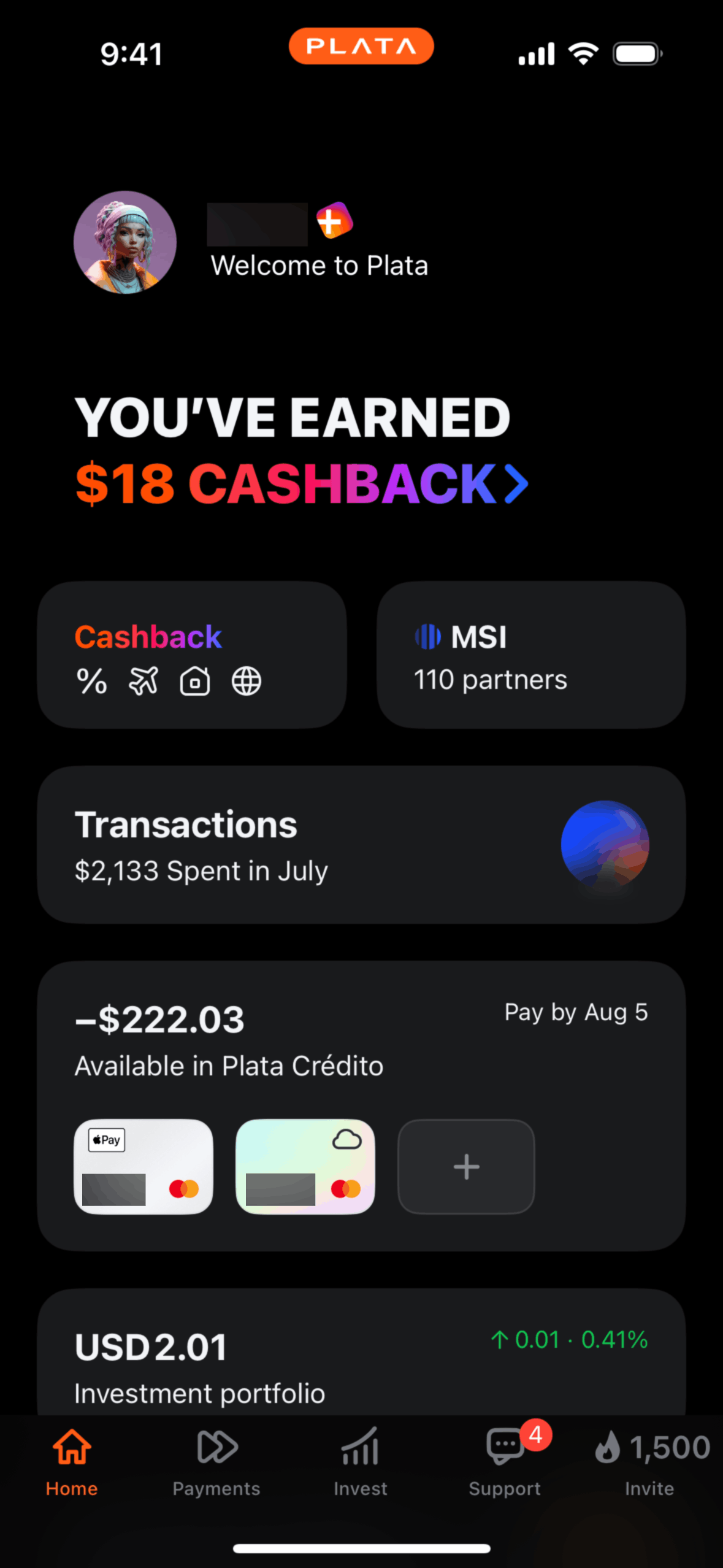Add a new card
This screenshot has height=1568, width=723.
466,1166
